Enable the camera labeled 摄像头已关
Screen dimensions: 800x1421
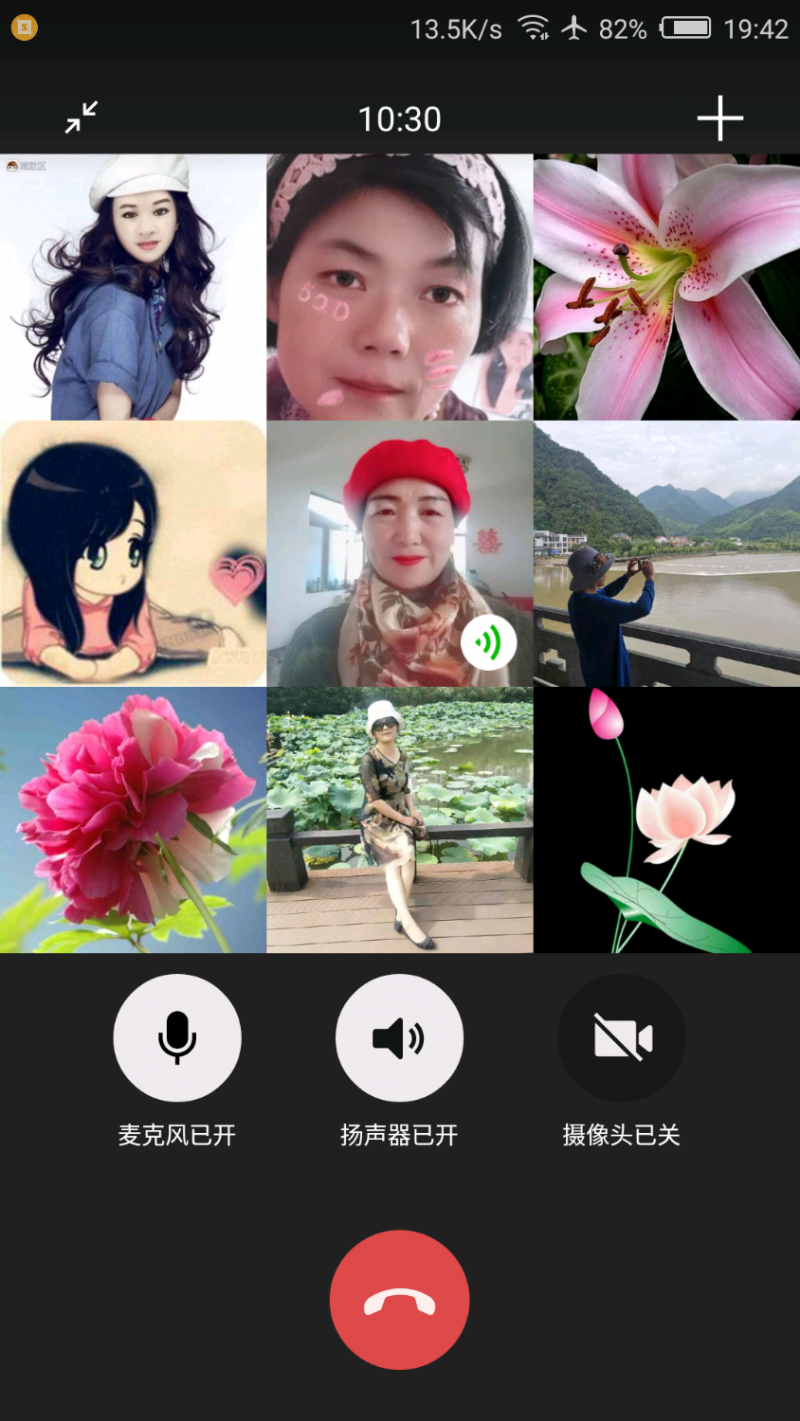621,1038
